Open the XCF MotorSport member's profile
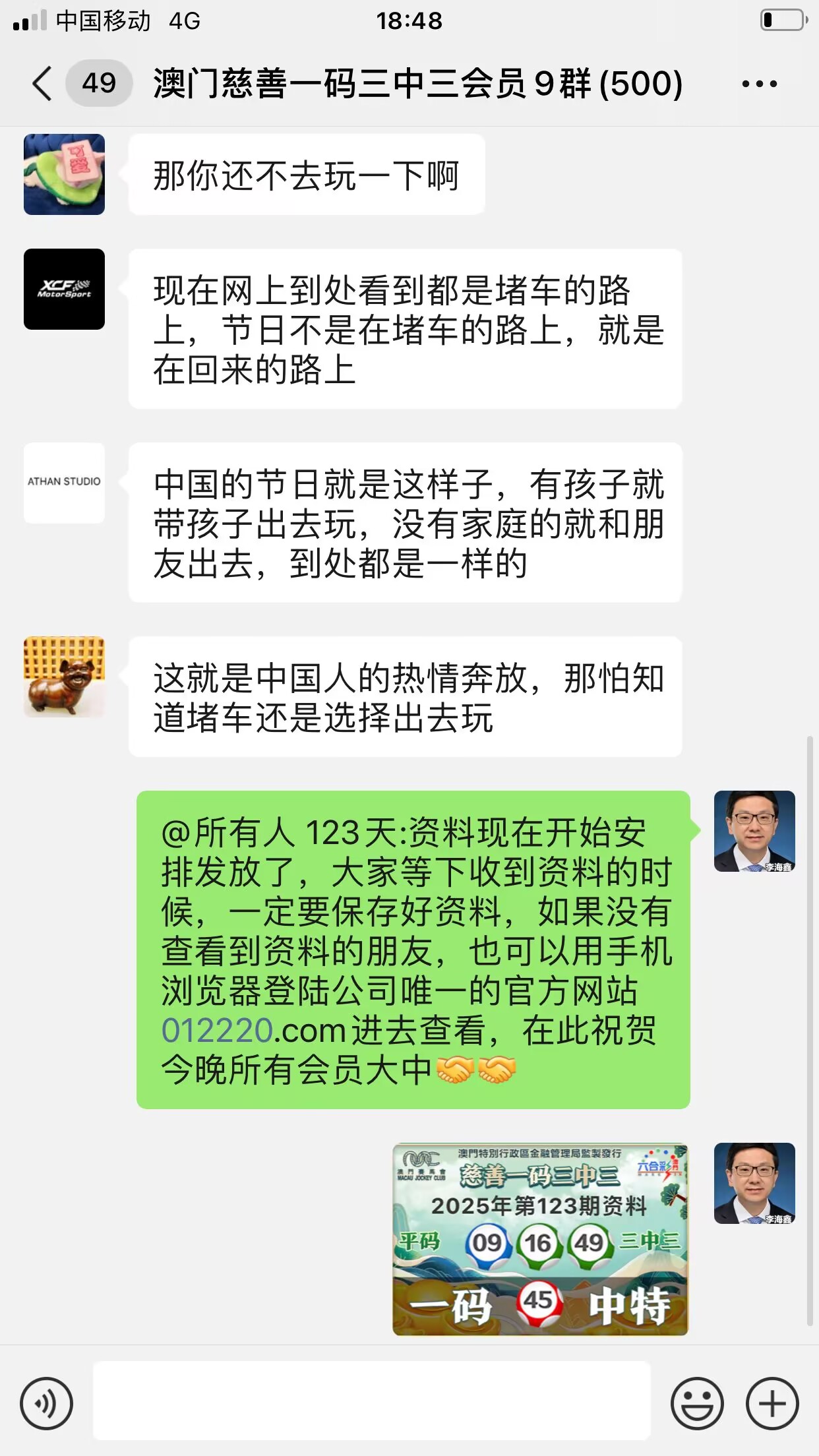Viewport: 819px width, 1456px height. point(64,289)
